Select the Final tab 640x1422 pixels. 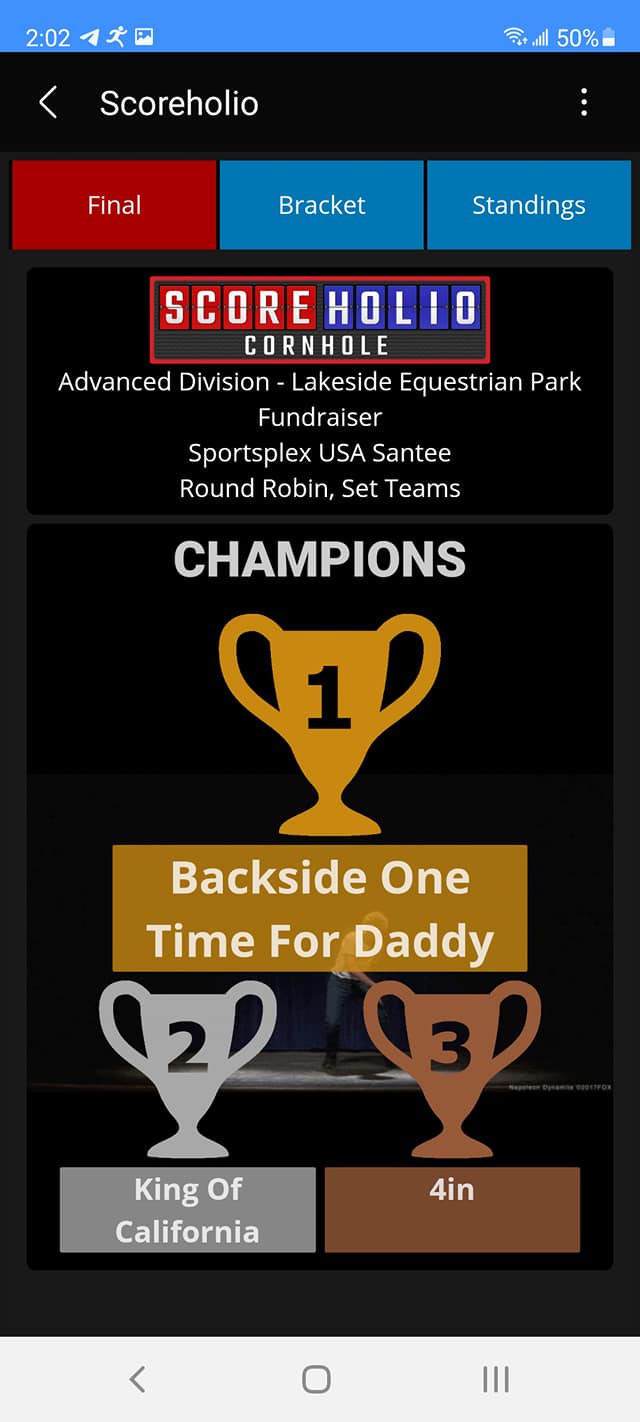114,205
